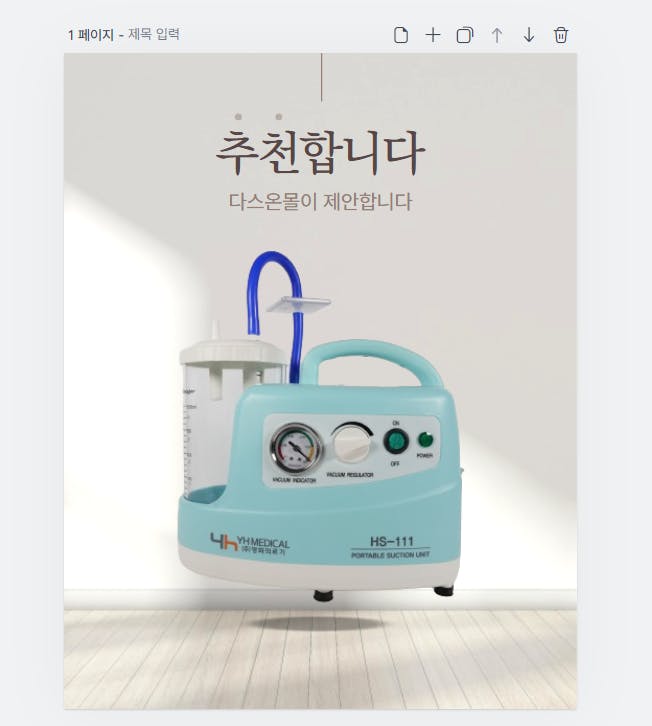The image size is (652, 726).
Task: Duplicate the current page
Action: [464, 35]
